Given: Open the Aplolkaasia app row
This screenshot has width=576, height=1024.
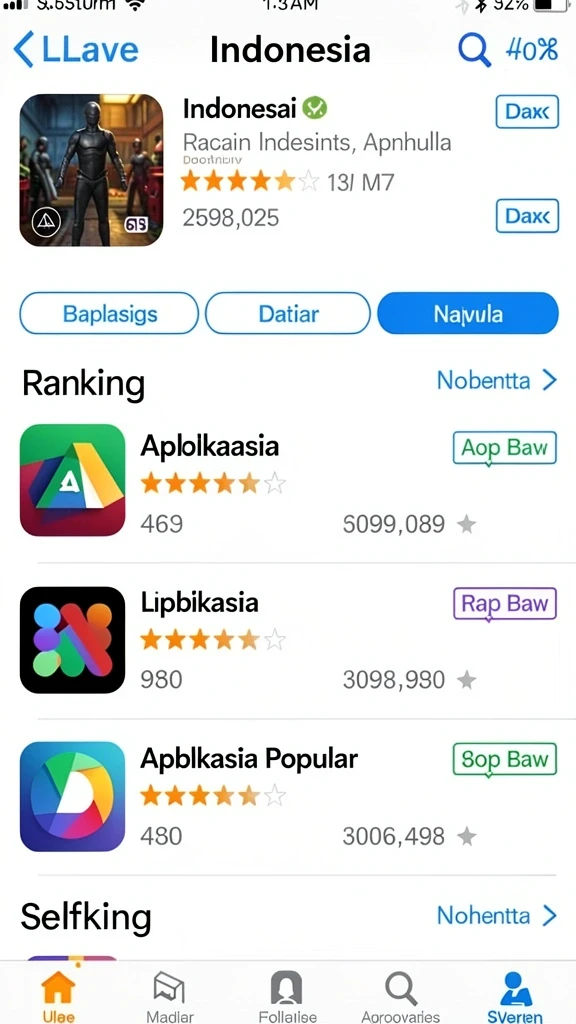Looking at the screenshot, I should pos(288,481).
